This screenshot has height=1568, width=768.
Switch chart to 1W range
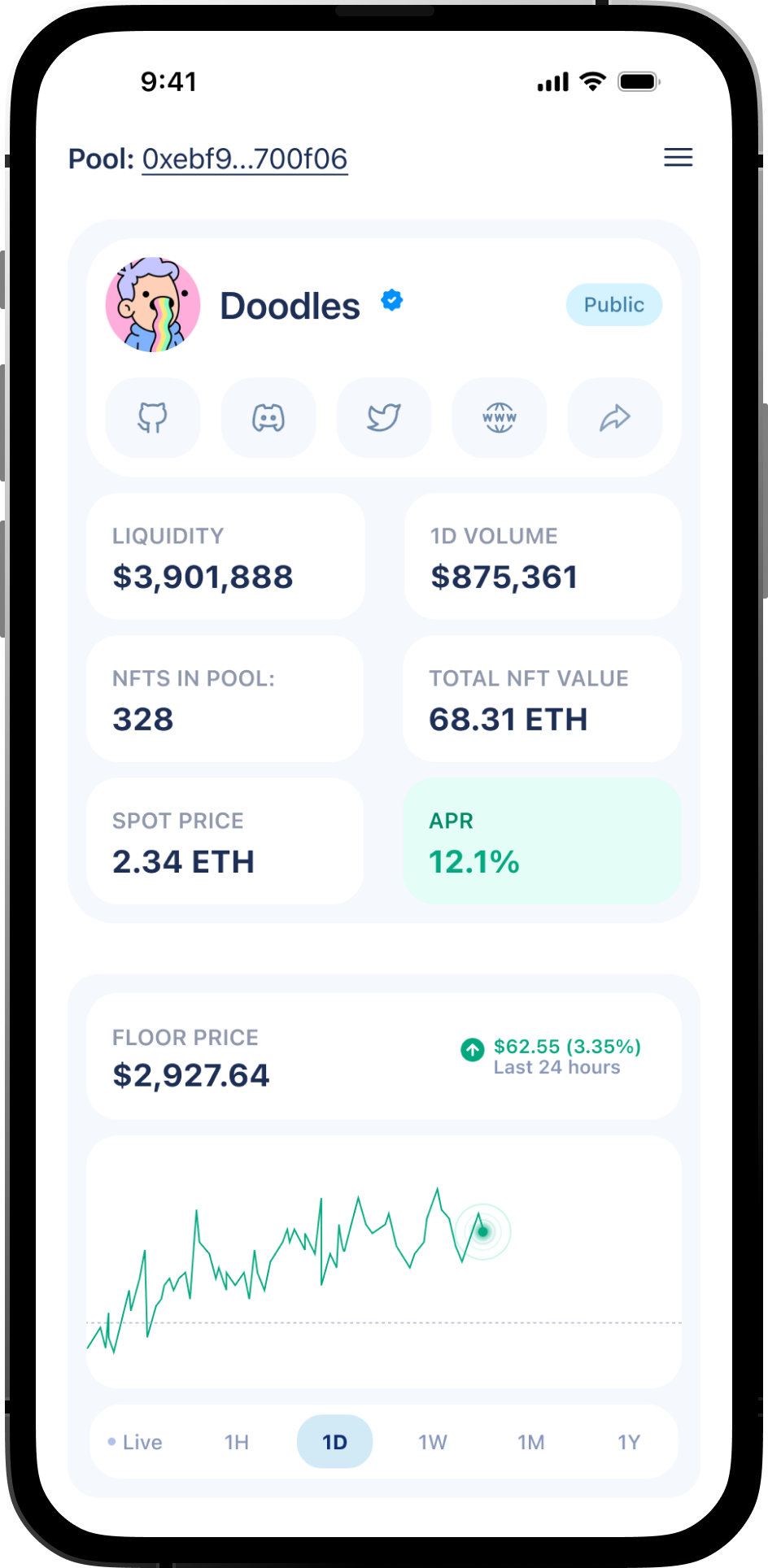[433, 1442]
